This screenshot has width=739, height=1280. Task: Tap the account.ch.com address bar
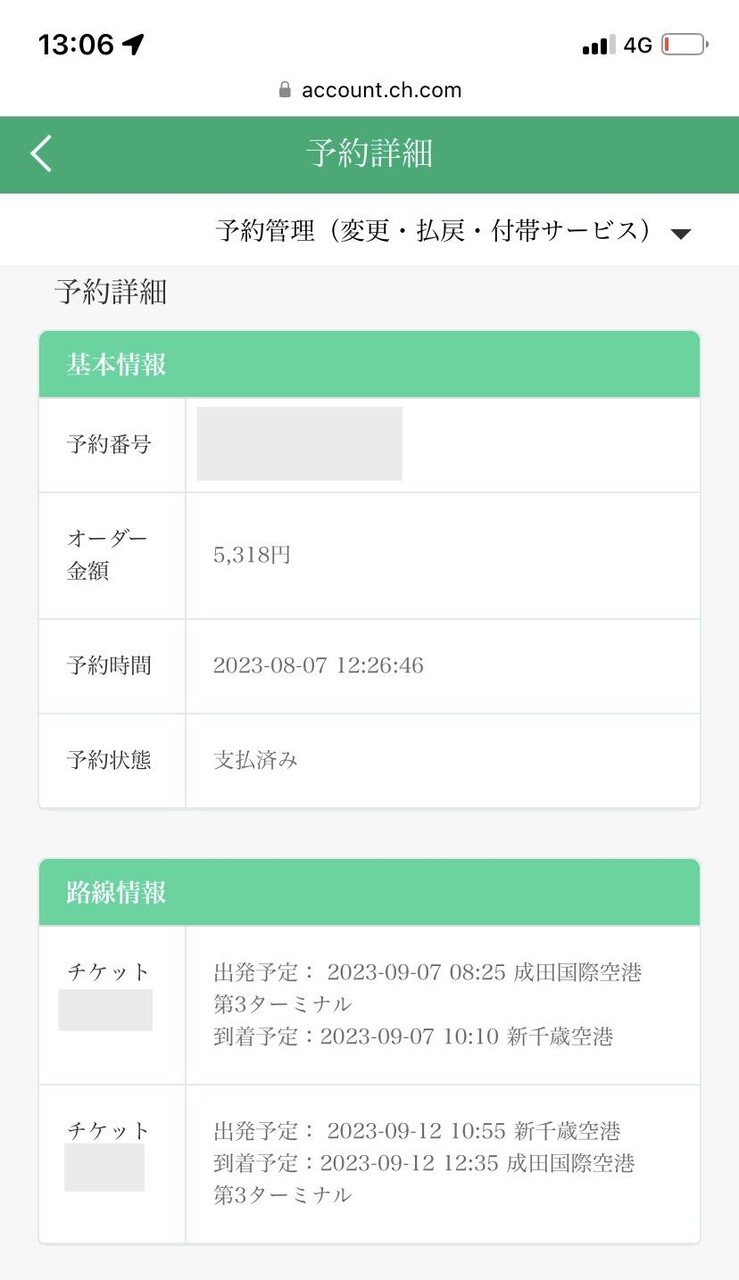pos(370,90)
